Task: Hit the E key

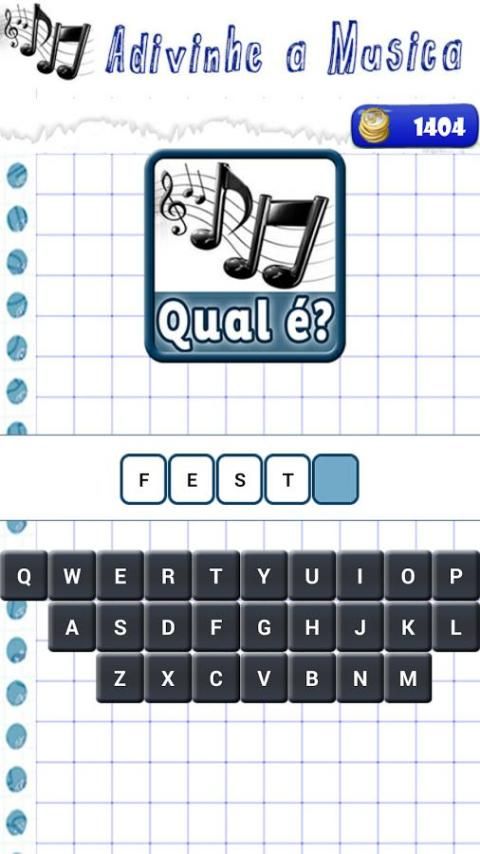Action: (x=120, y=576)
